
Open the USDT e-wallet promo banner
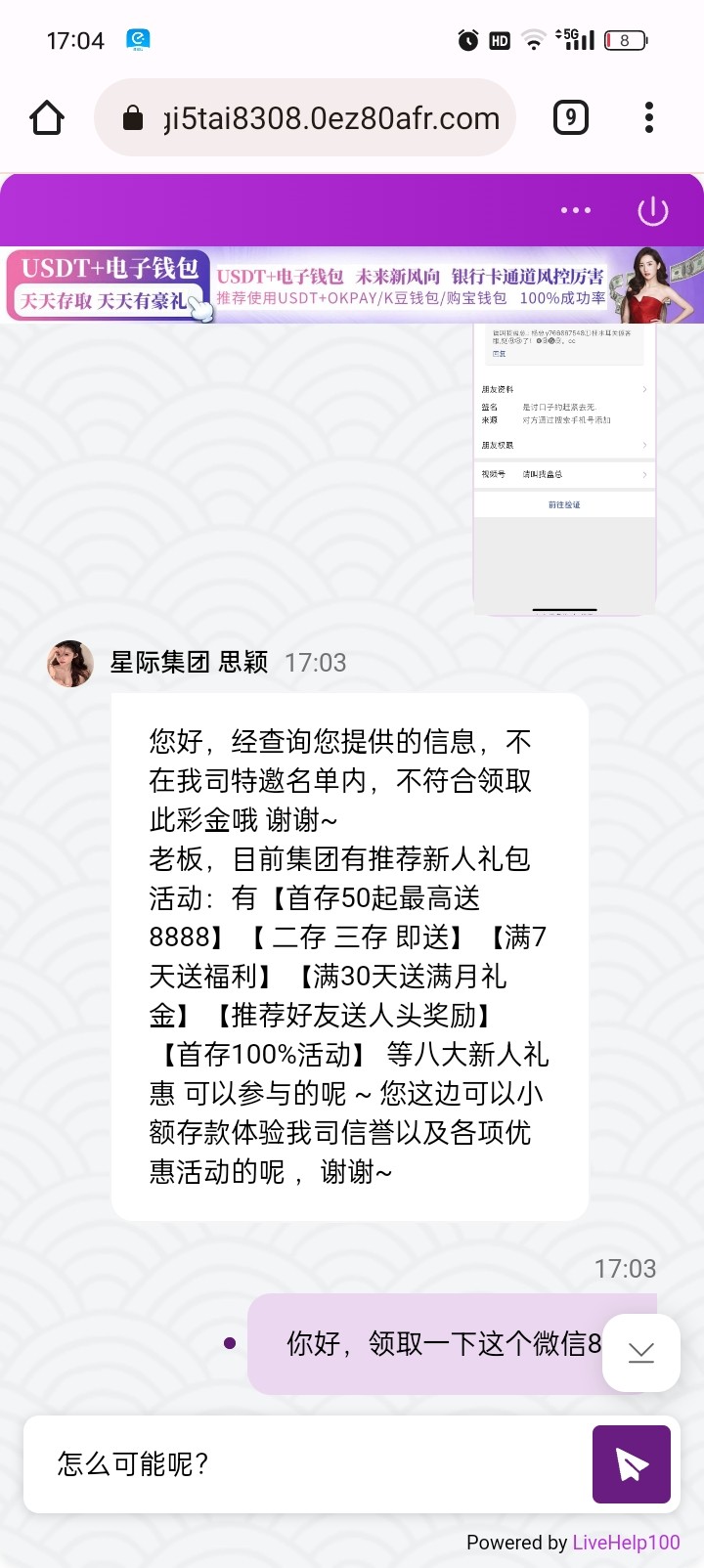pos(352,285)
